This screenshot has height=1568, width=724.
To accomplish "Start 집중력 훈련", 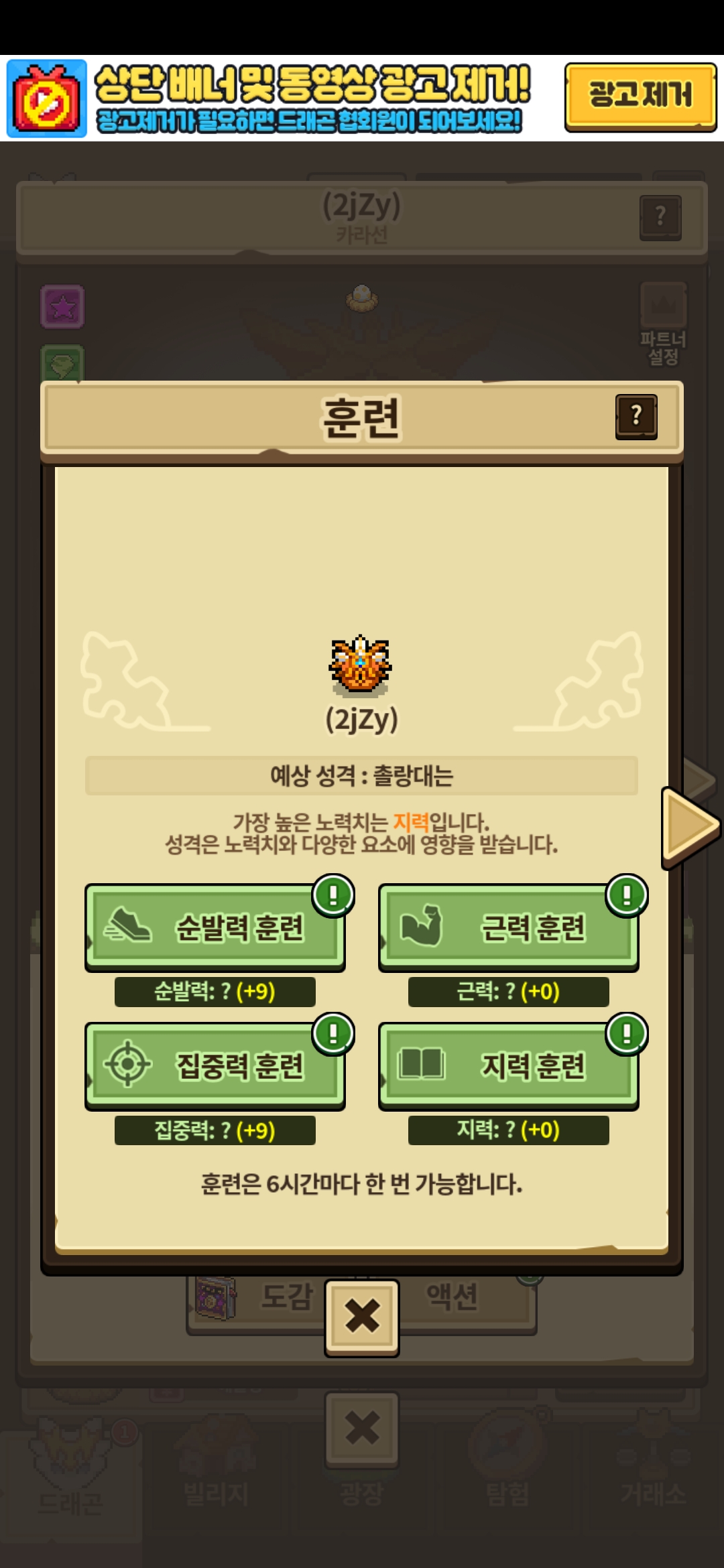I will point(215,1066).
